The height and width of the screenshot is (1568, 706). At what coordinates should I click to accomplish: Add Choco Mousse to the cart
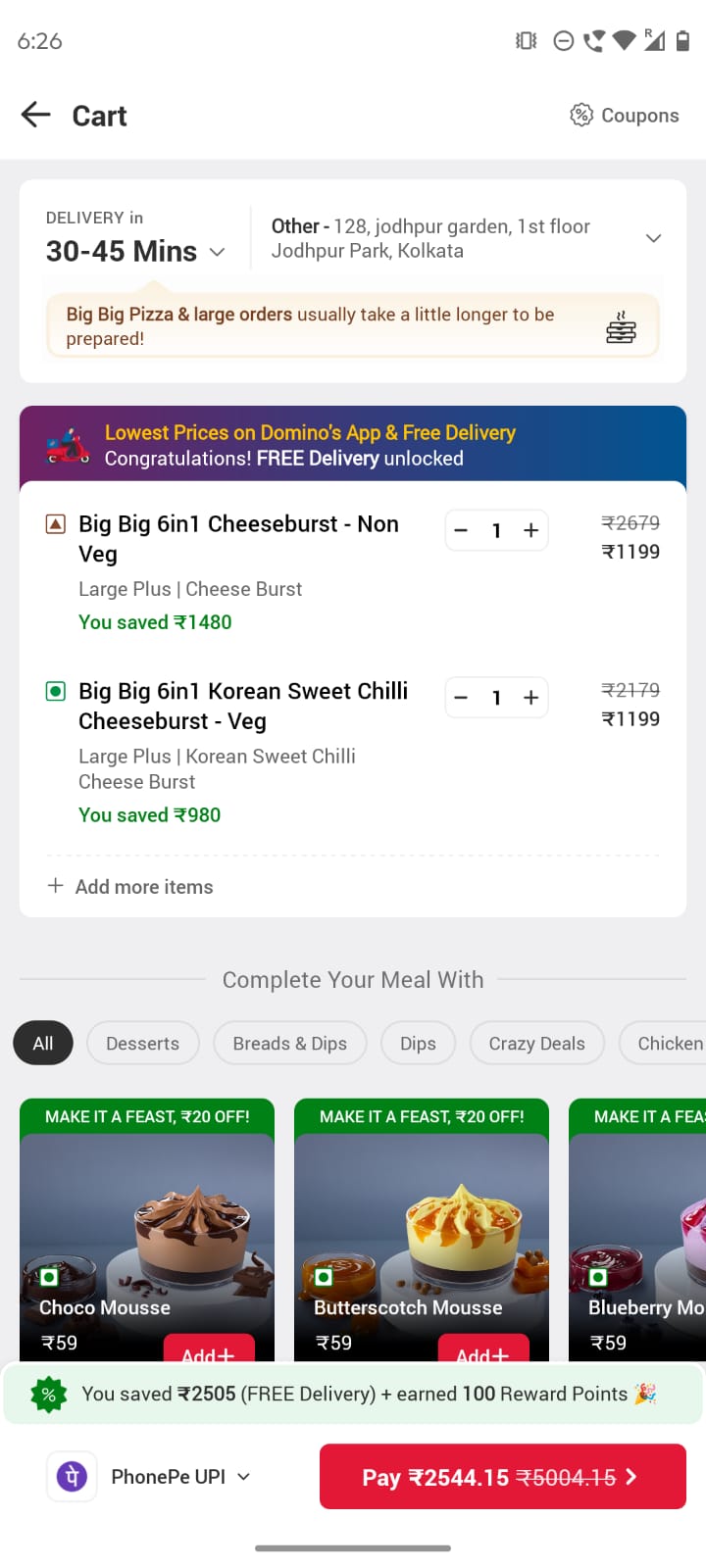tap(208, 1349)
